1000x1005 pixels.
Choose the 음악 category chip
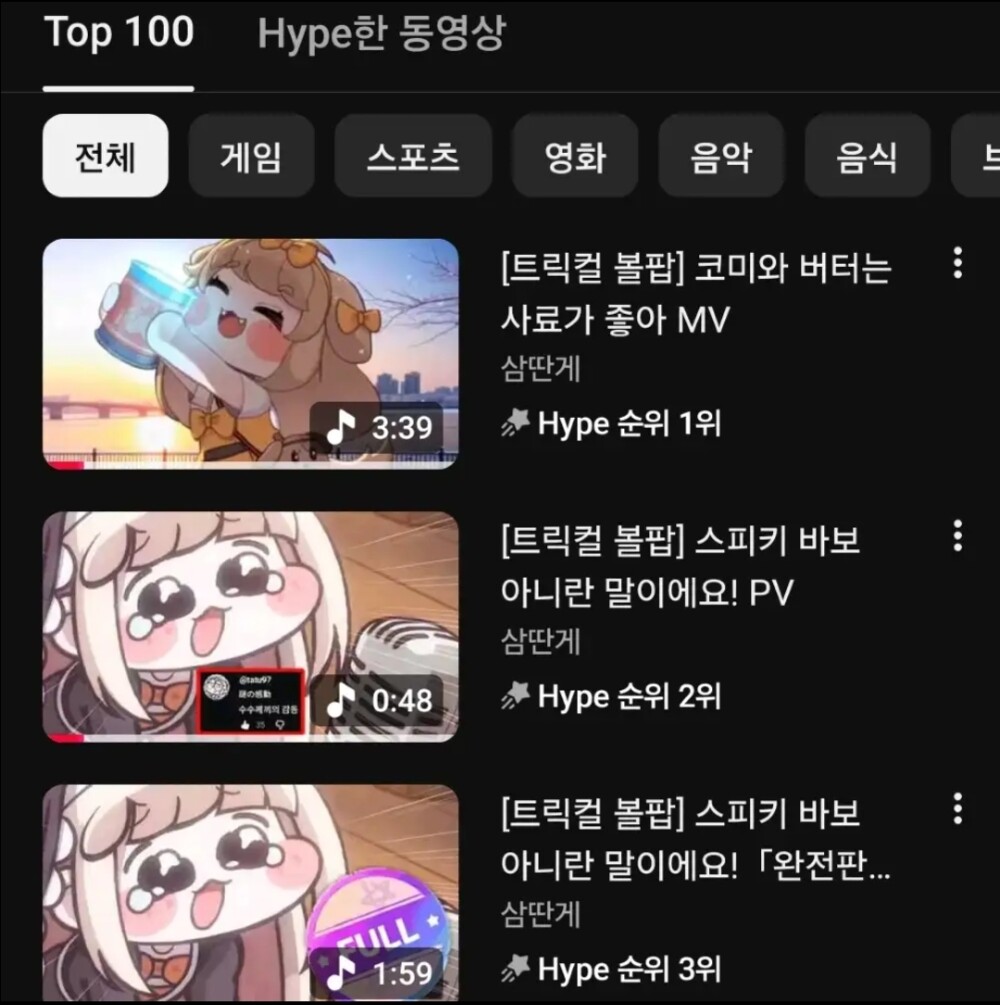point(721,157)
